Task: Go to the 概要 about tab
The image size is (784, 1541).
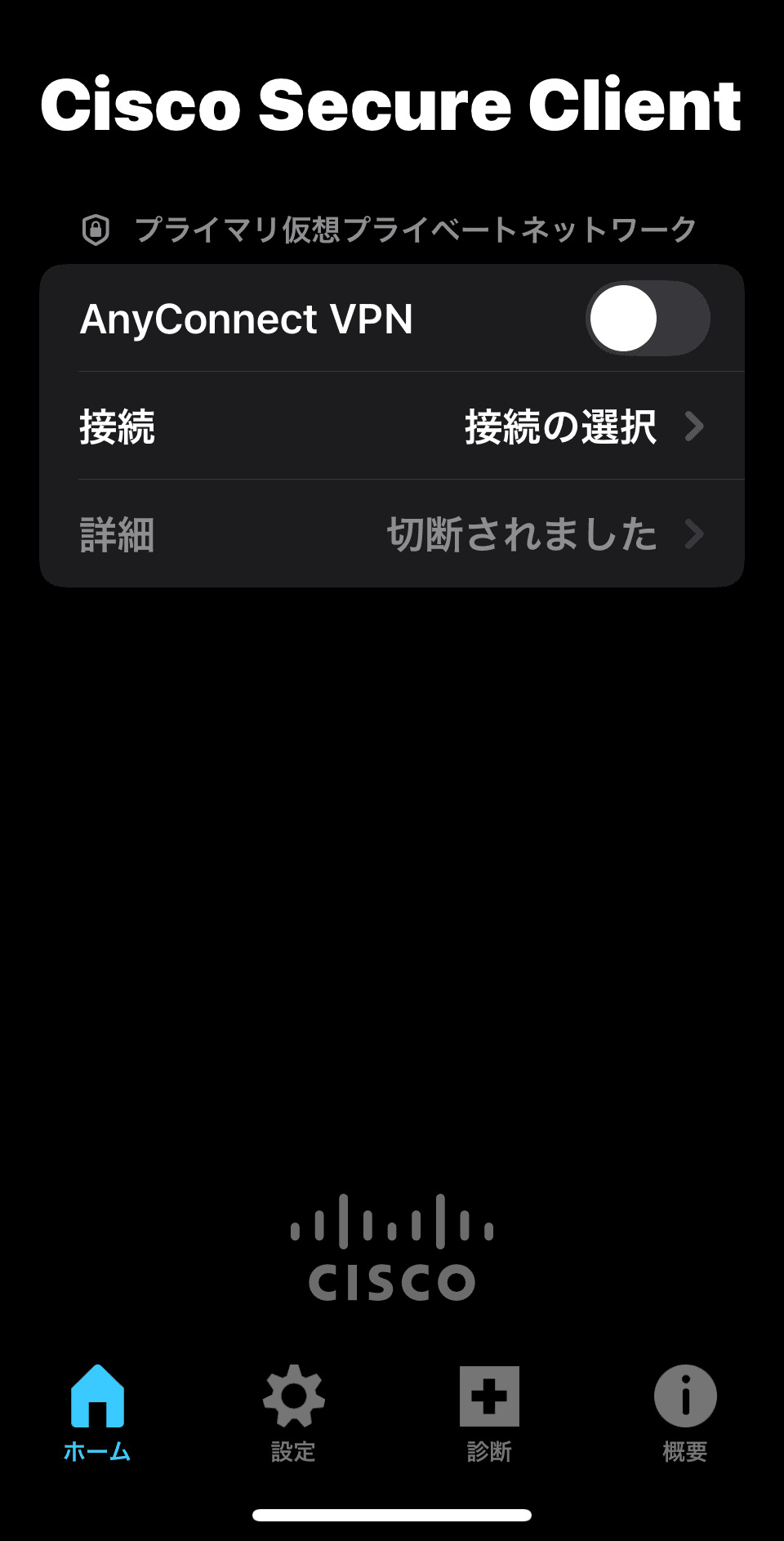Action: 685,1412
